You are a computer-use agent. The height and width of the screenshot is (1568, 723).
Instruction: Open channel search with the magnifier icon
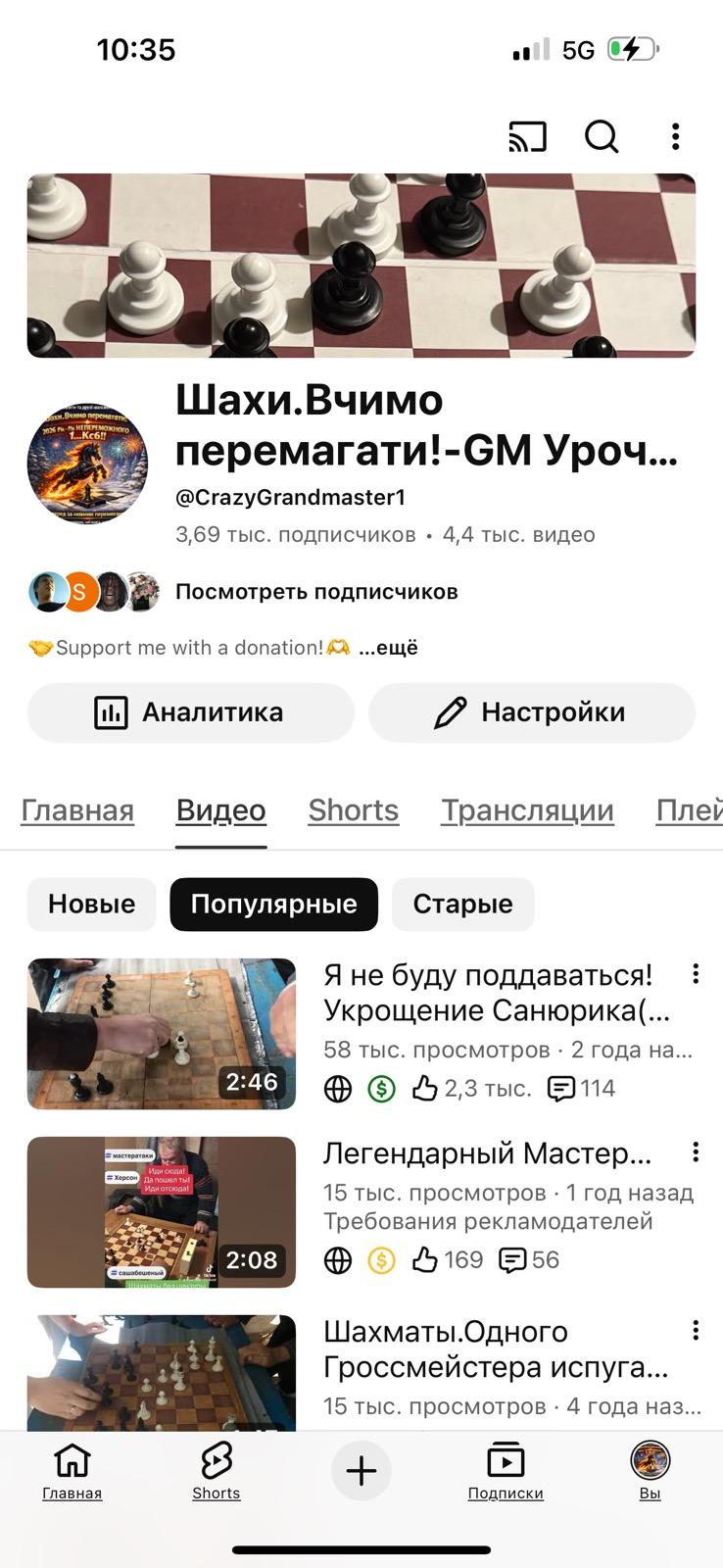(x=601, y=137)
